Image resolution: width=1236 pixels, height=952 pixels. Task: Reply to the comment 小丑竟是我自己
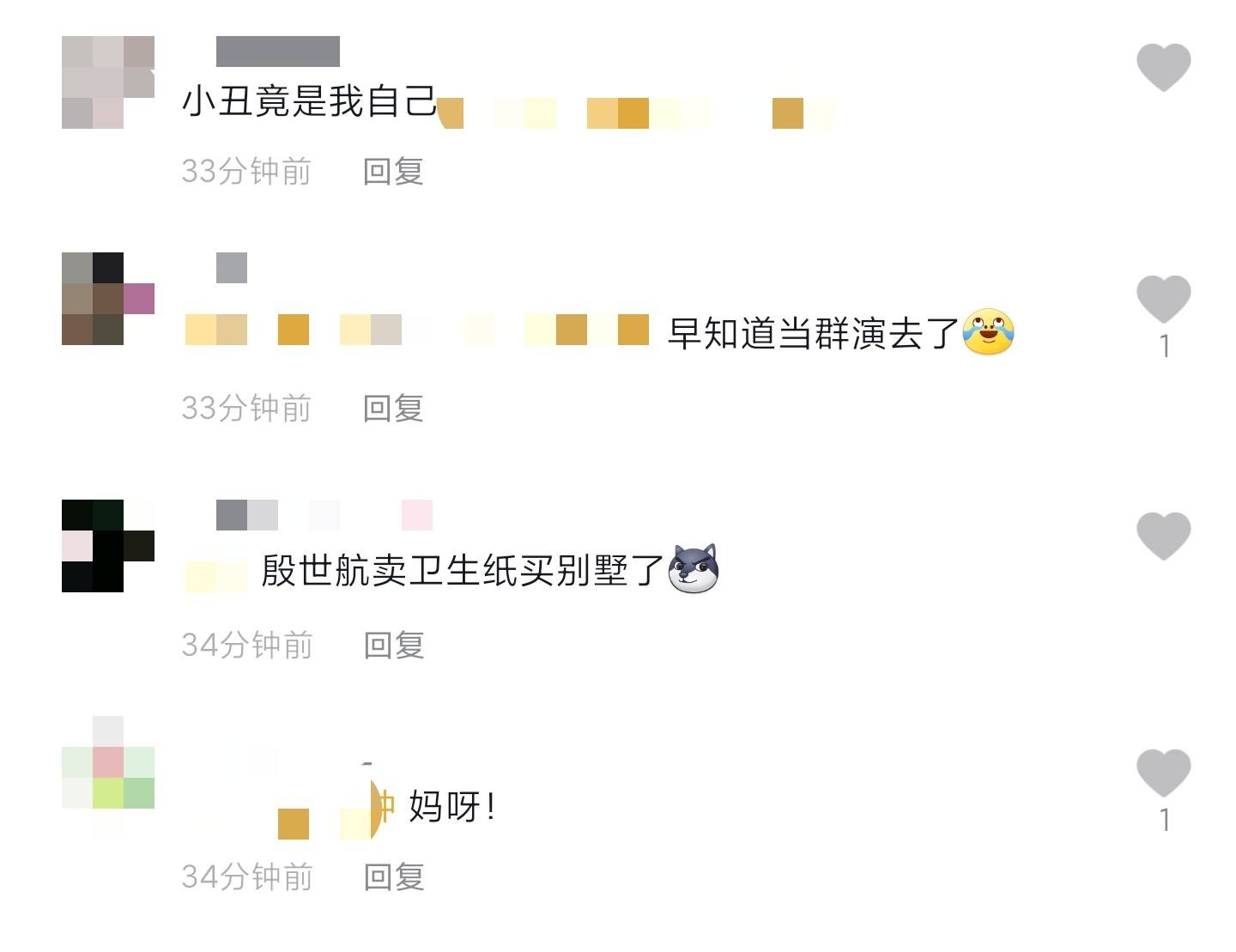pos(393,172)
